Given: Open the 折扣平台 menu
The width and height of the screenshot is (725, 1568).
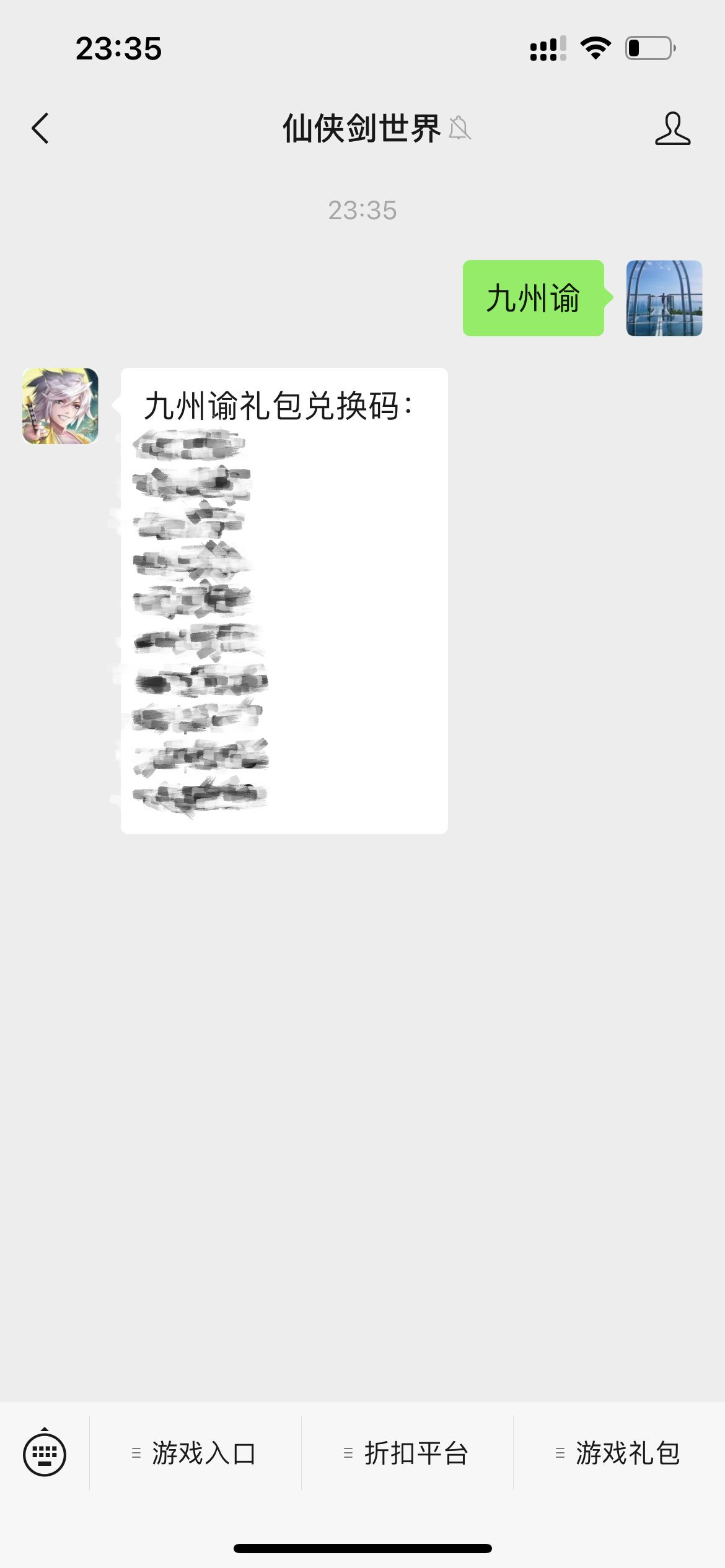Looking at the screenshot, I should tap(407, 1453).
